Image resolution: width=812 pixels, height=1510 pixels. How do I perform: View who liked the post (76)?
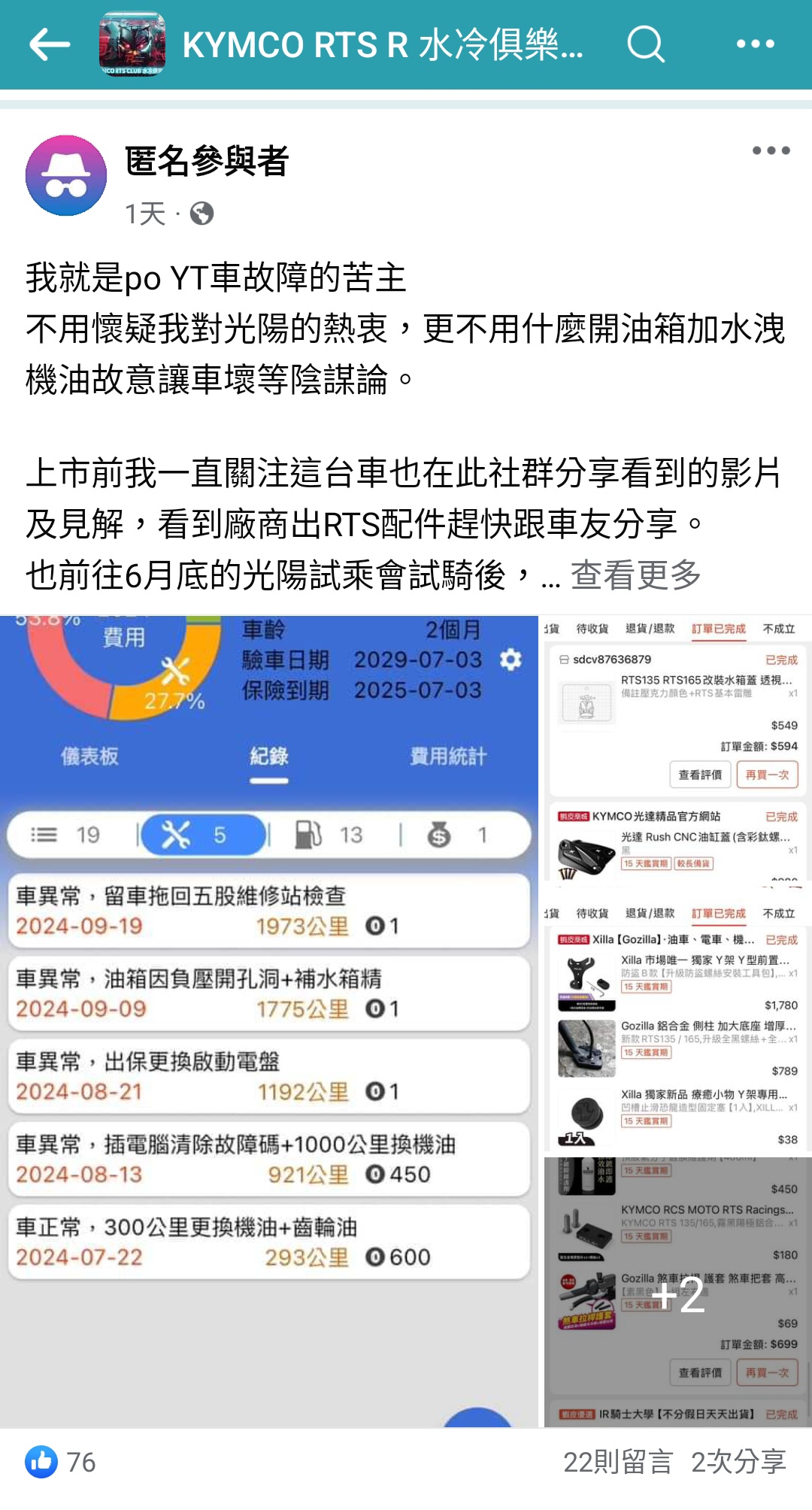[x=61, y=1462]
